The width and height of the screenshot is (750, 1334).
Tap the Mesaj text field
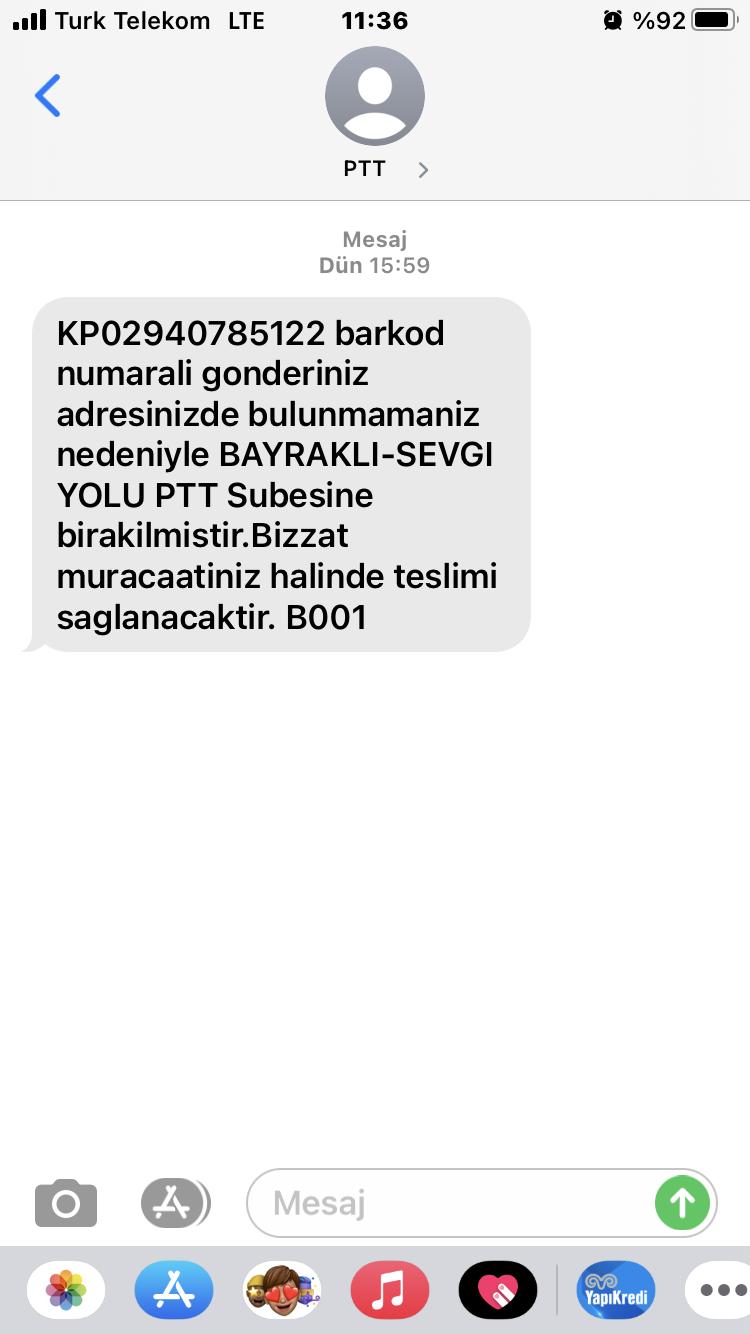[x=450, y=1203]
